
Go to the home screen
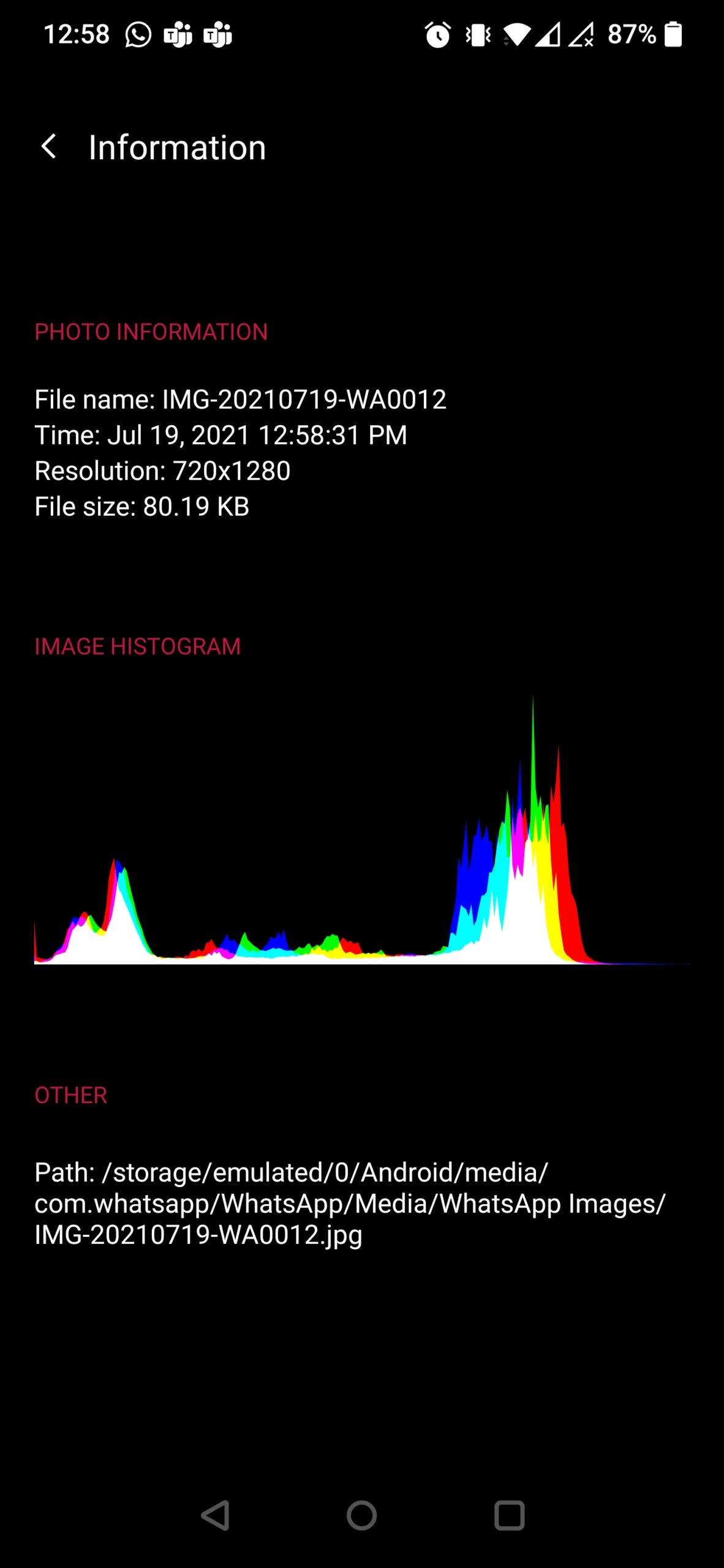click(361, 1516)
